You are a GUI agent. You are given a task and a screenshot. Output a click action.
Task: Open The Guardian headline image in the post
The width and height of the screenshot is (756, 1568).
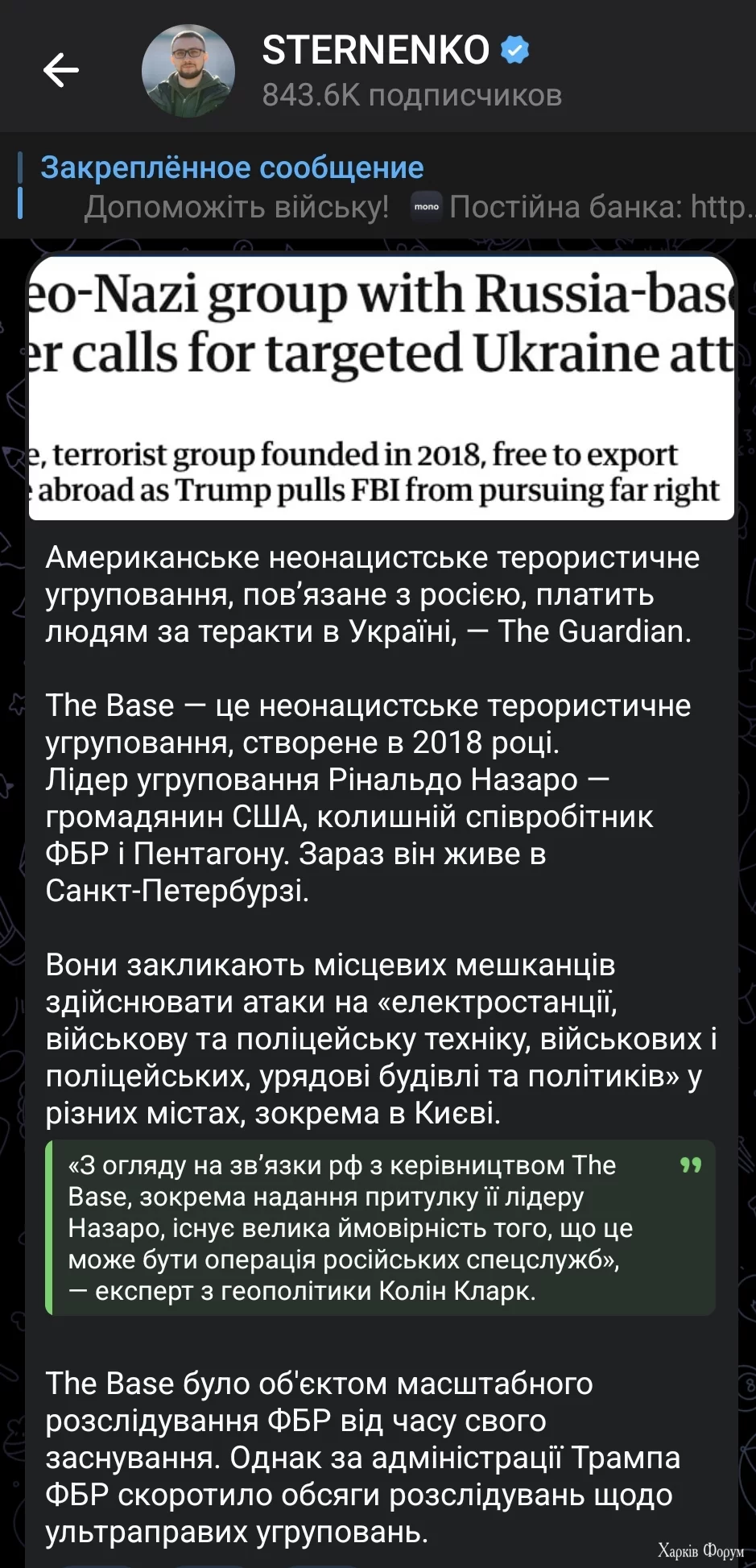coord(381,388)
